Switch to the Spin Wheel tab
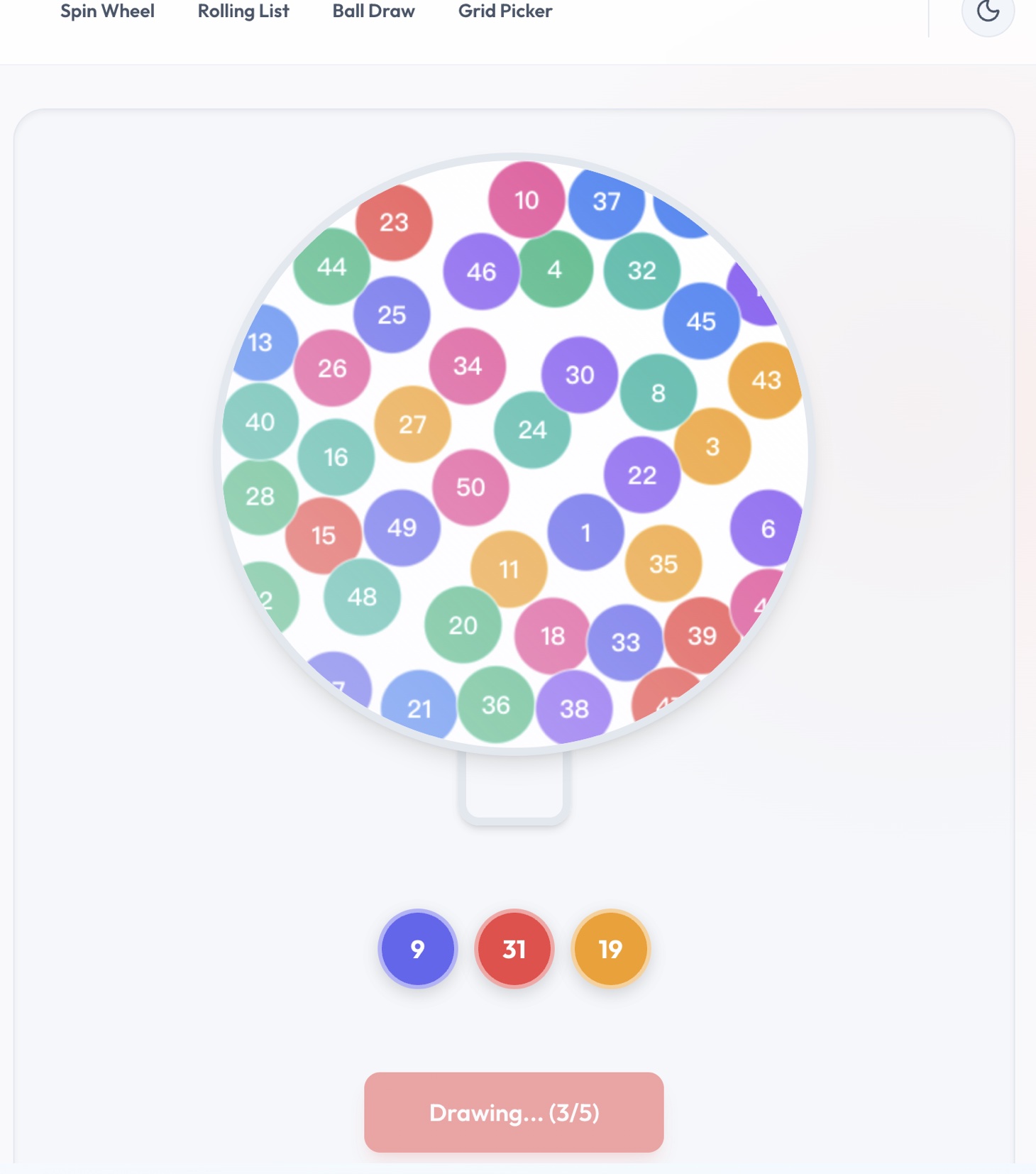1036x1174 pixels. [x=107, y=11]
